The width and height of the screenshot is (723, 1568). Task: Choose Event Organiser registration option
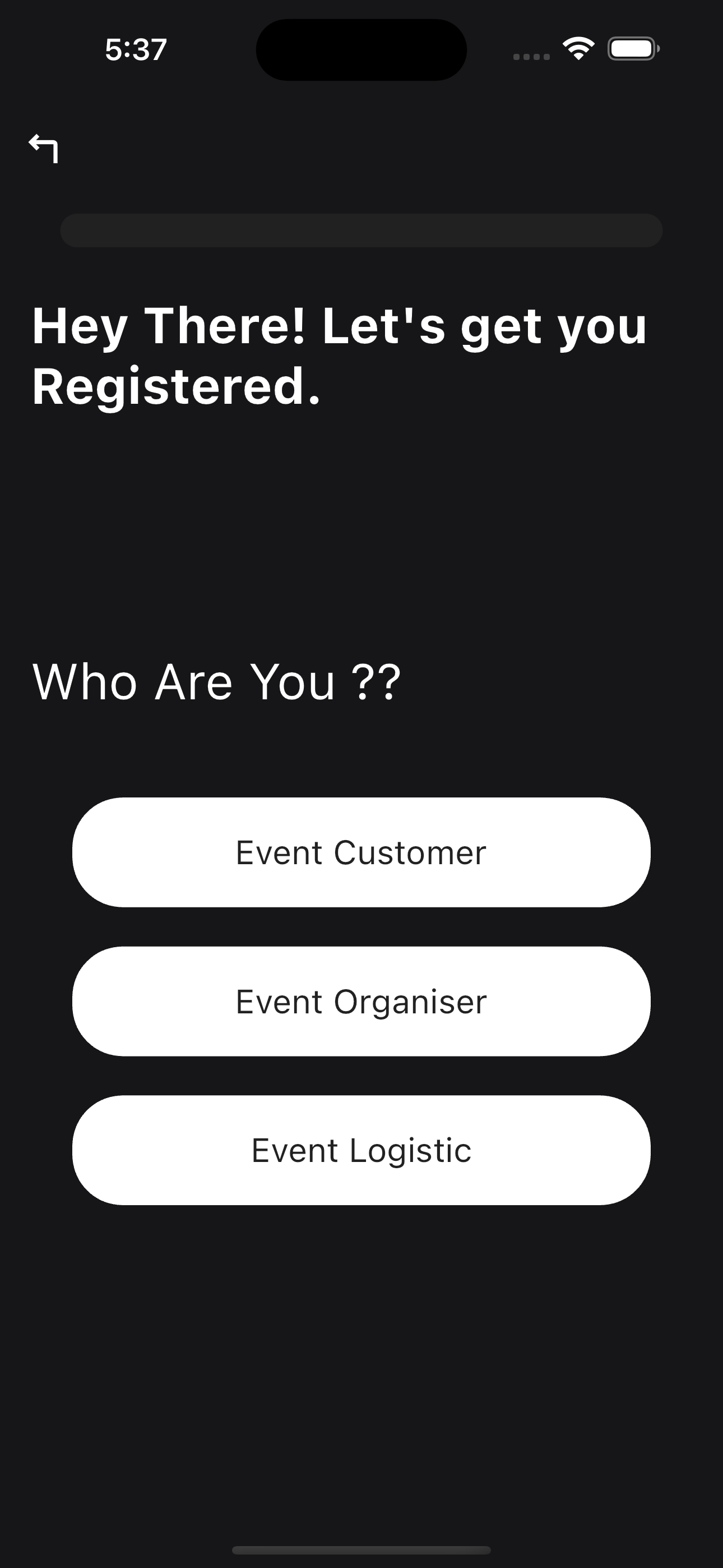coord(361,1001)
